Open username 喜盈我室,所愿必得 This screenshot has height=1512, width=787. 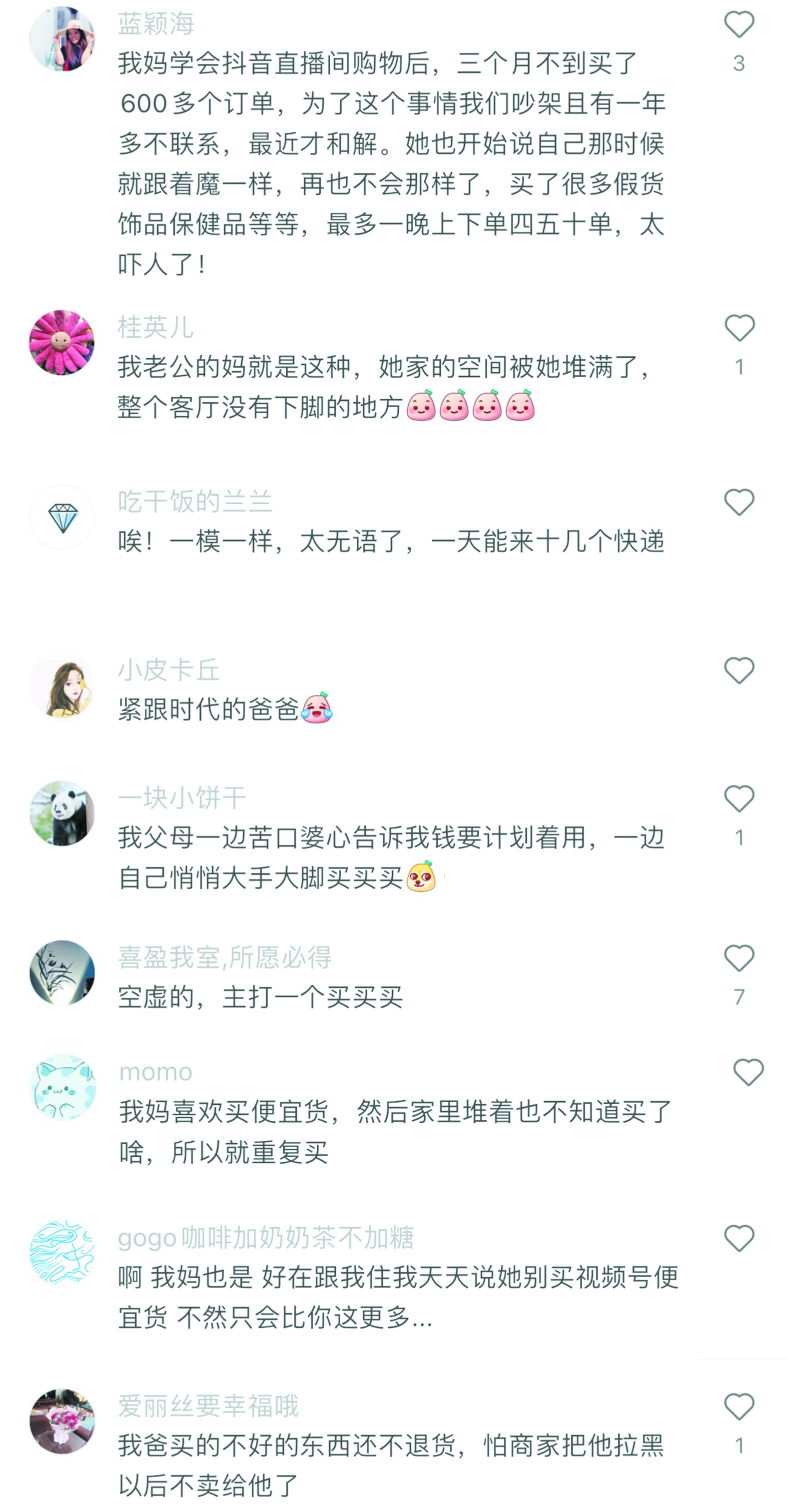[x=224, y=957]
